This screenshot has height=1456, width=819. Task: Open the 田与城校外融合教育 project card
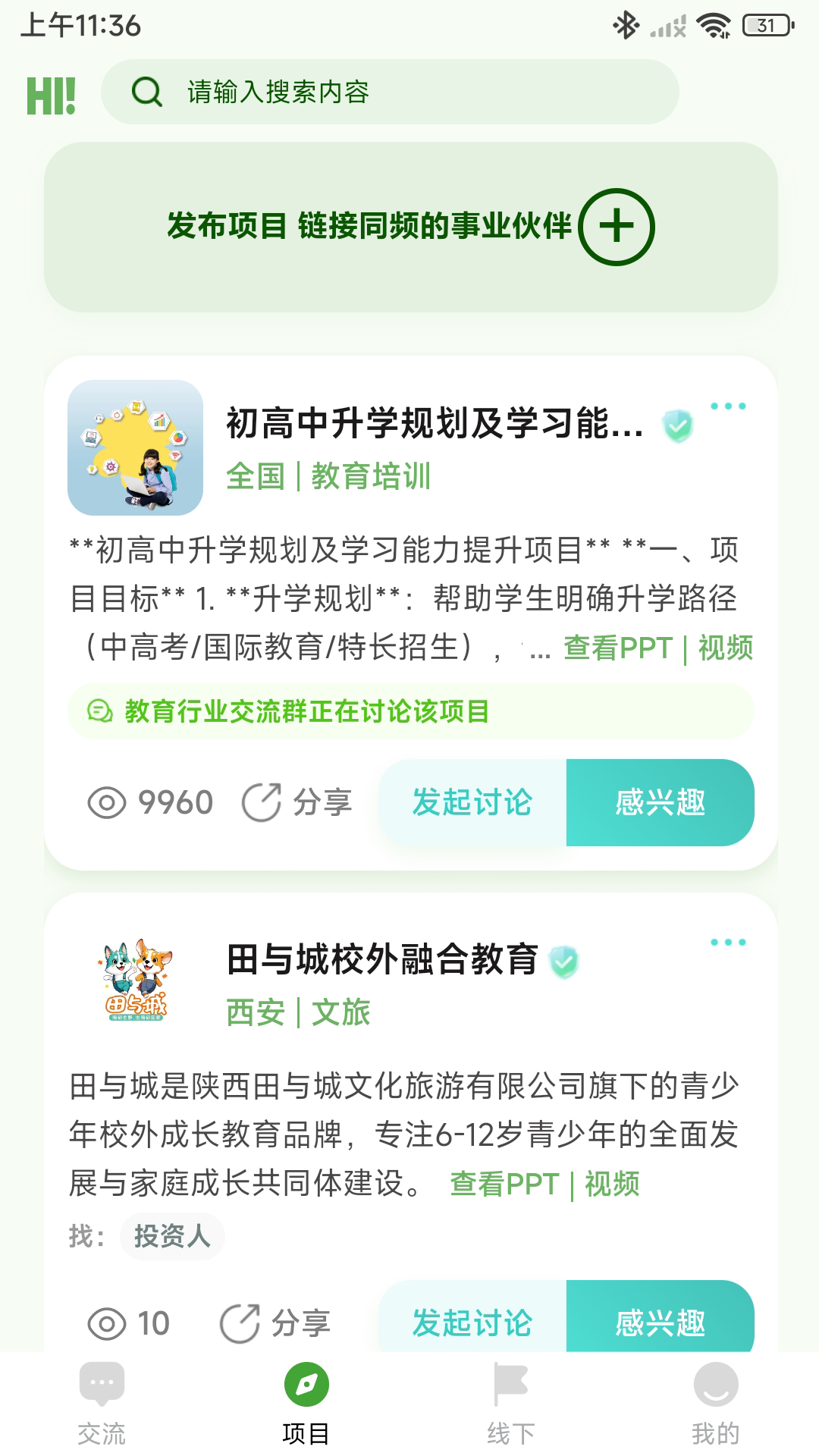(381, 959)
